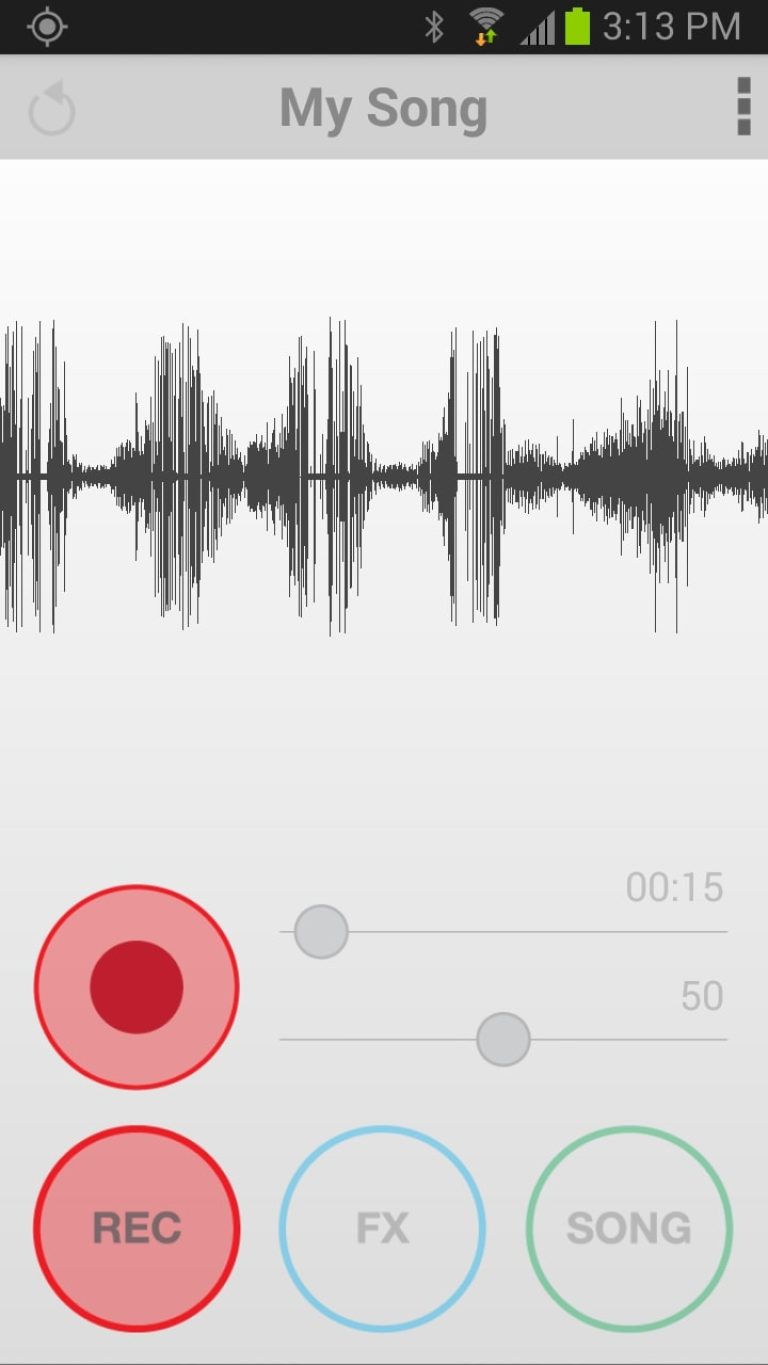Screen dimensions: 768x1365
Task: Tap the recording time readout 00:15
Action: pyautogui.click(x=674, y=887)
